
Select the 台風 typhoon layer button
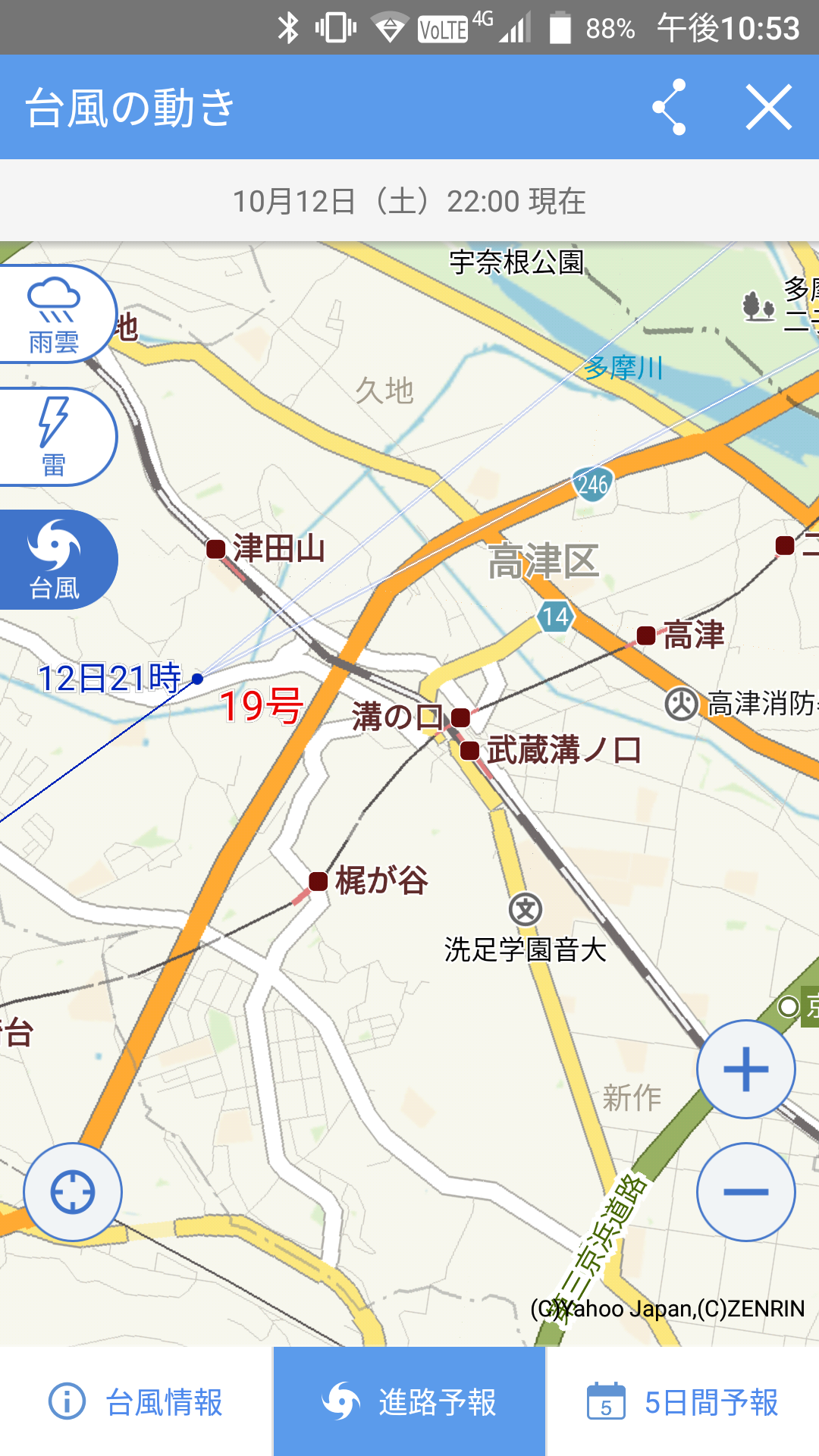tap(55, 560)
